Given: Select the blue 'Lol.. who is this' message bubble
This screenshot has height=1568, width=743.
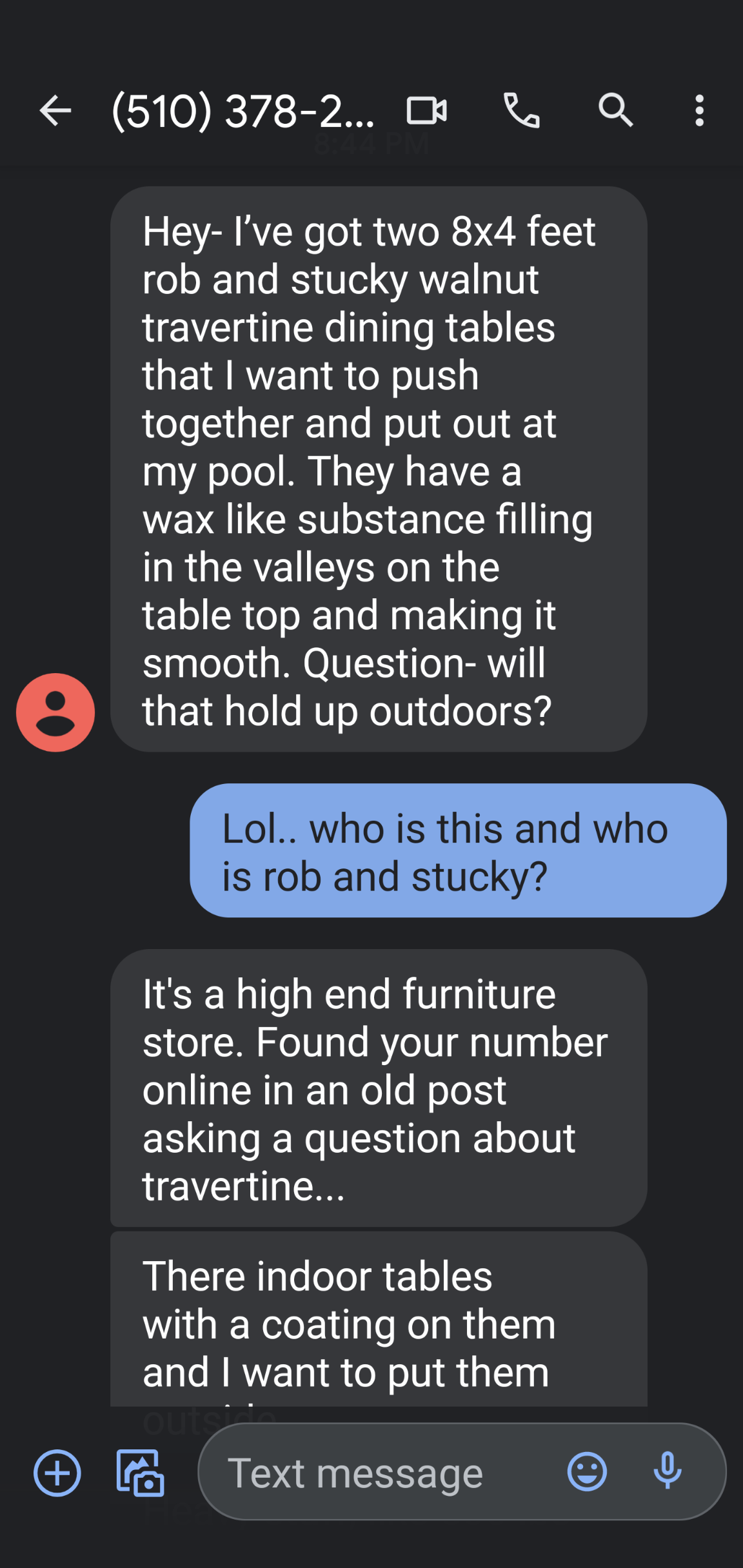Looking at the screenshot, I should pos(457,851).
